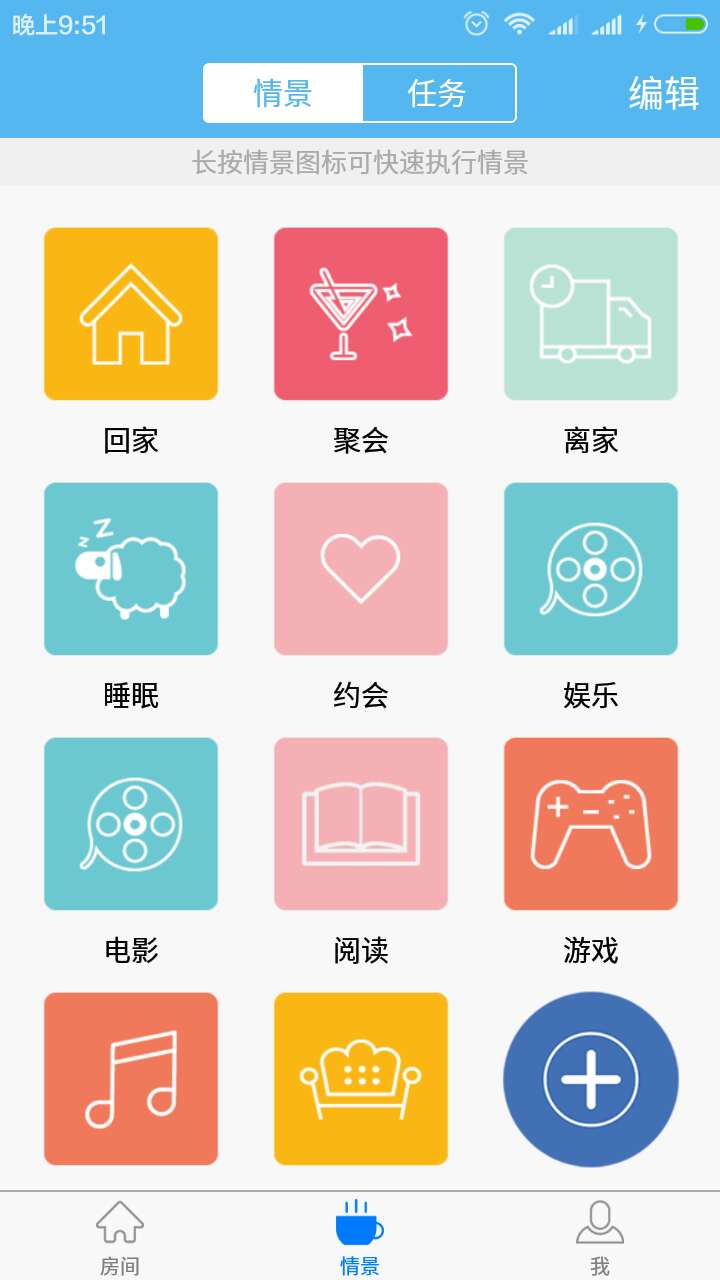Tap the blue plus add-scene button
720x1280 pixels.
pyautogui.click(x=590, y=1078)
